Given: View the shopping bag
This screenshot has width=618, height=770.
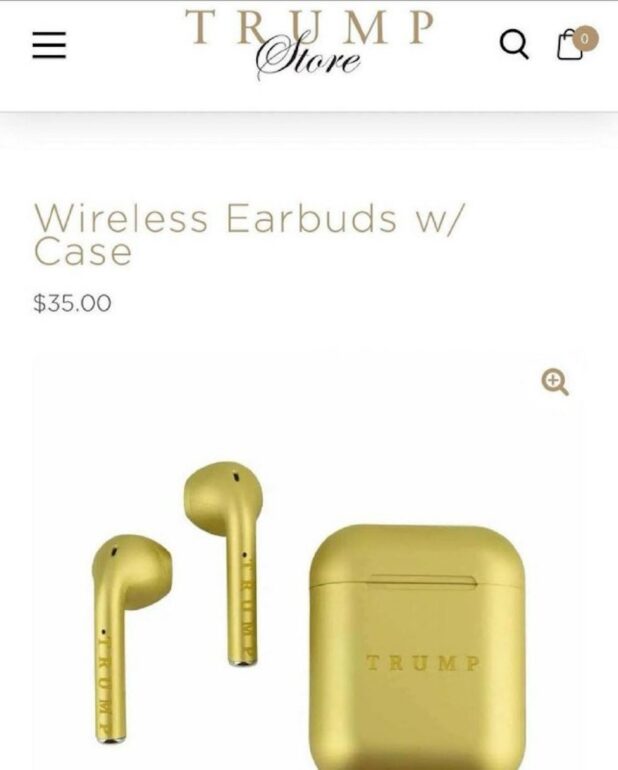Looking at the screenshot, I should click(x=572, y=45).
